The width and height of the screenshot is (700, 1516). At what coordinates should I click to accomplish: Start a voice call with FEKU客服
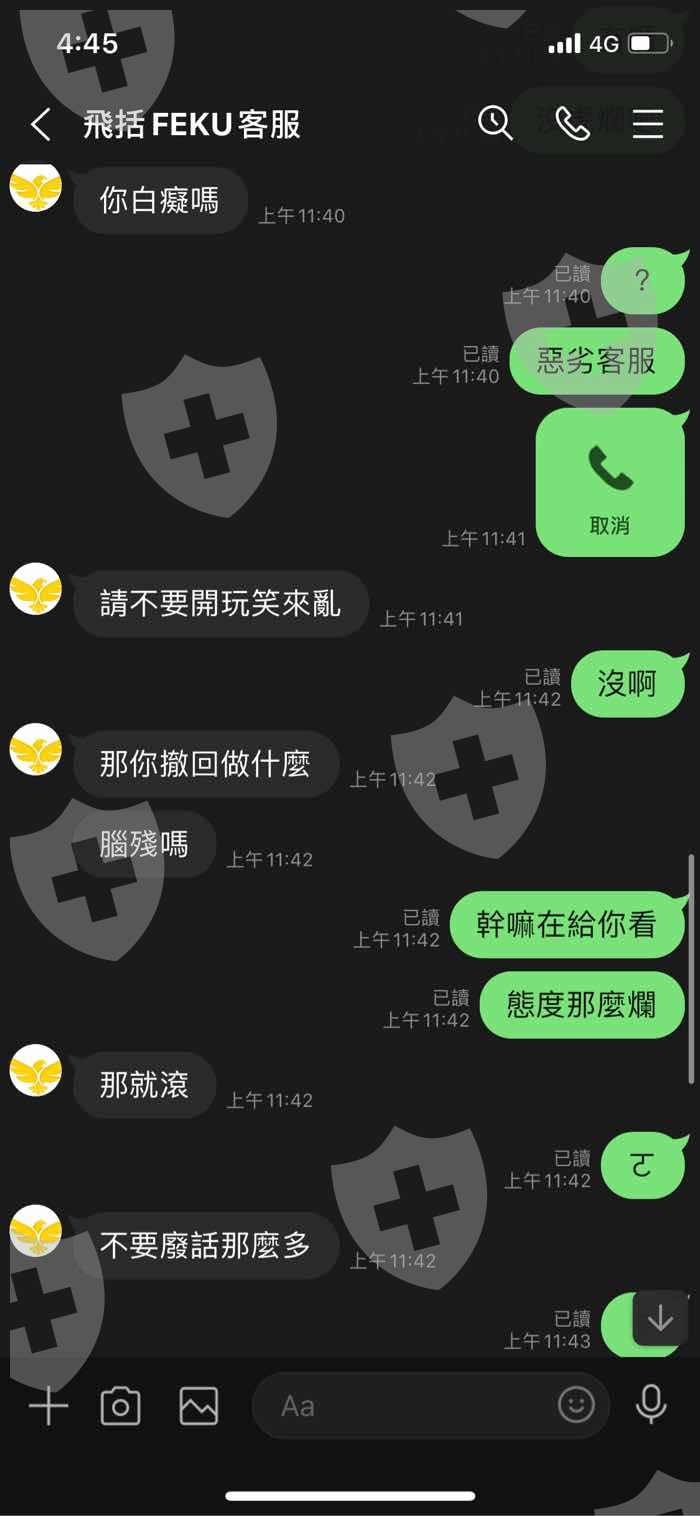[x=572, y=123]
